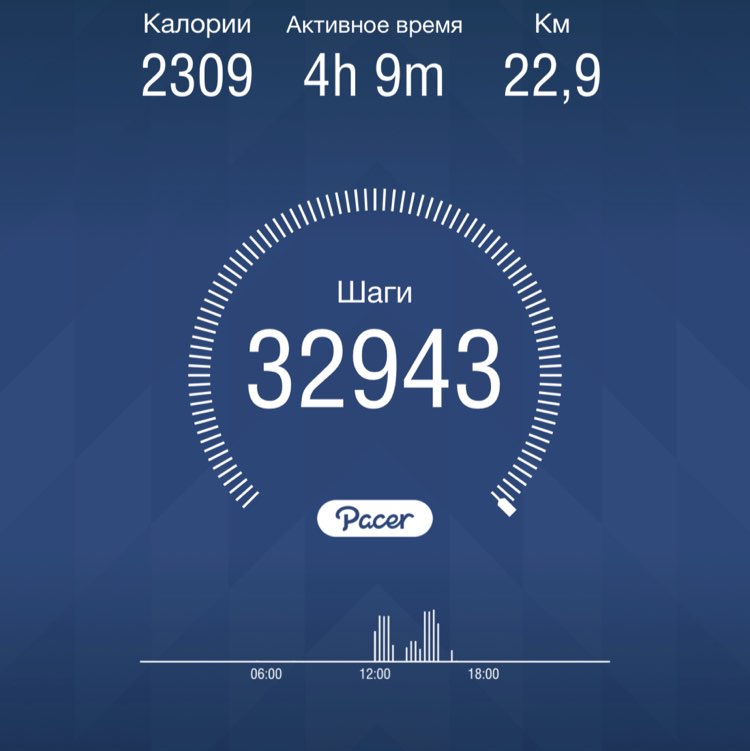Open steps detail by tapping 32943

[x=375, y=367]
